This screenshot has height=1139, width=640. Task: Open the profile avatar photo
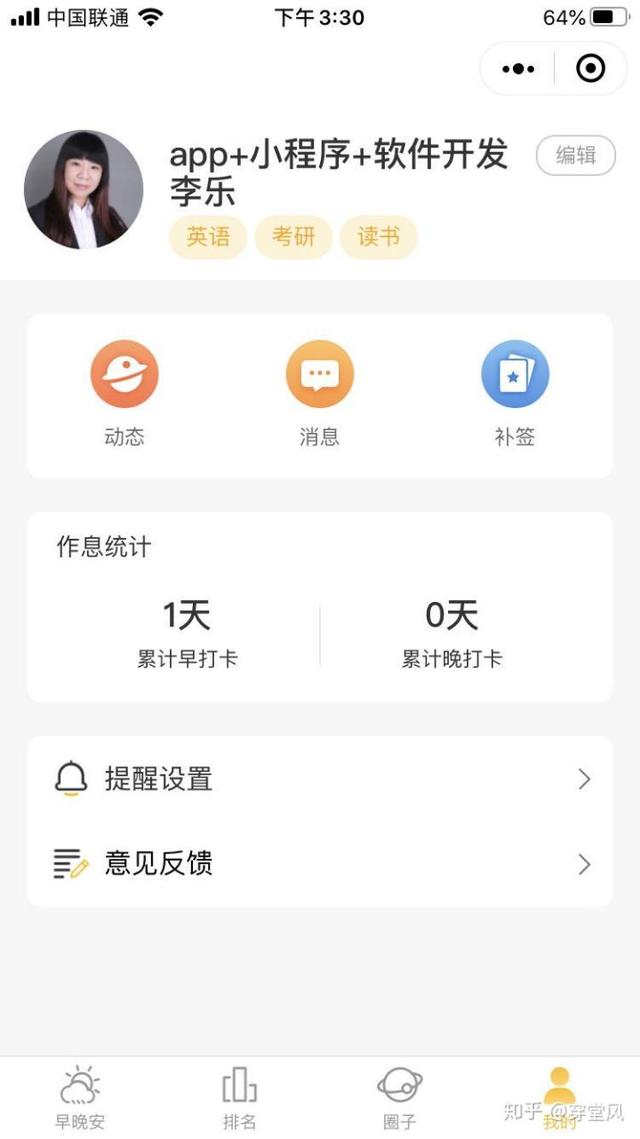[x=83, y=190]
